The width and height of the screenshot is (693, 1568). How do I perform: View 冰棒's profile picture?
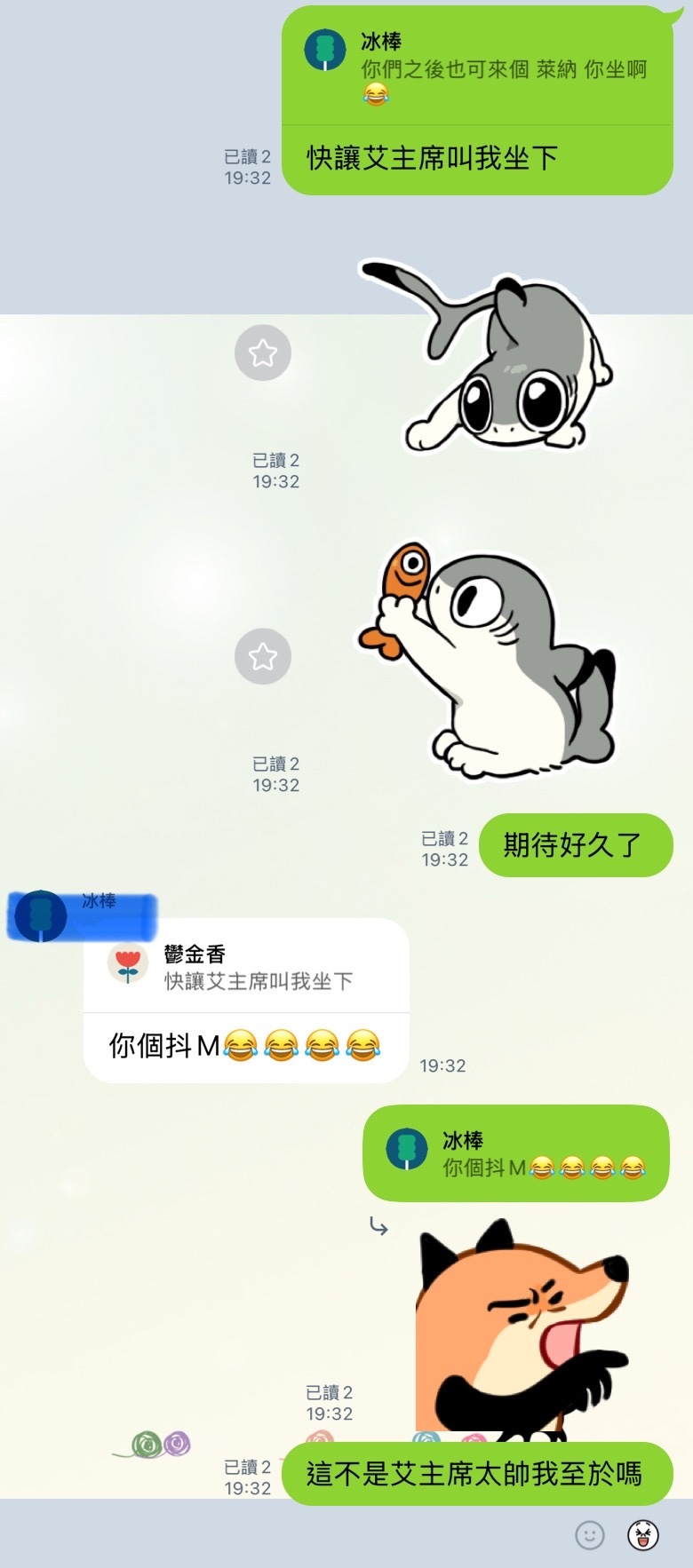click(x=41, y=915)
